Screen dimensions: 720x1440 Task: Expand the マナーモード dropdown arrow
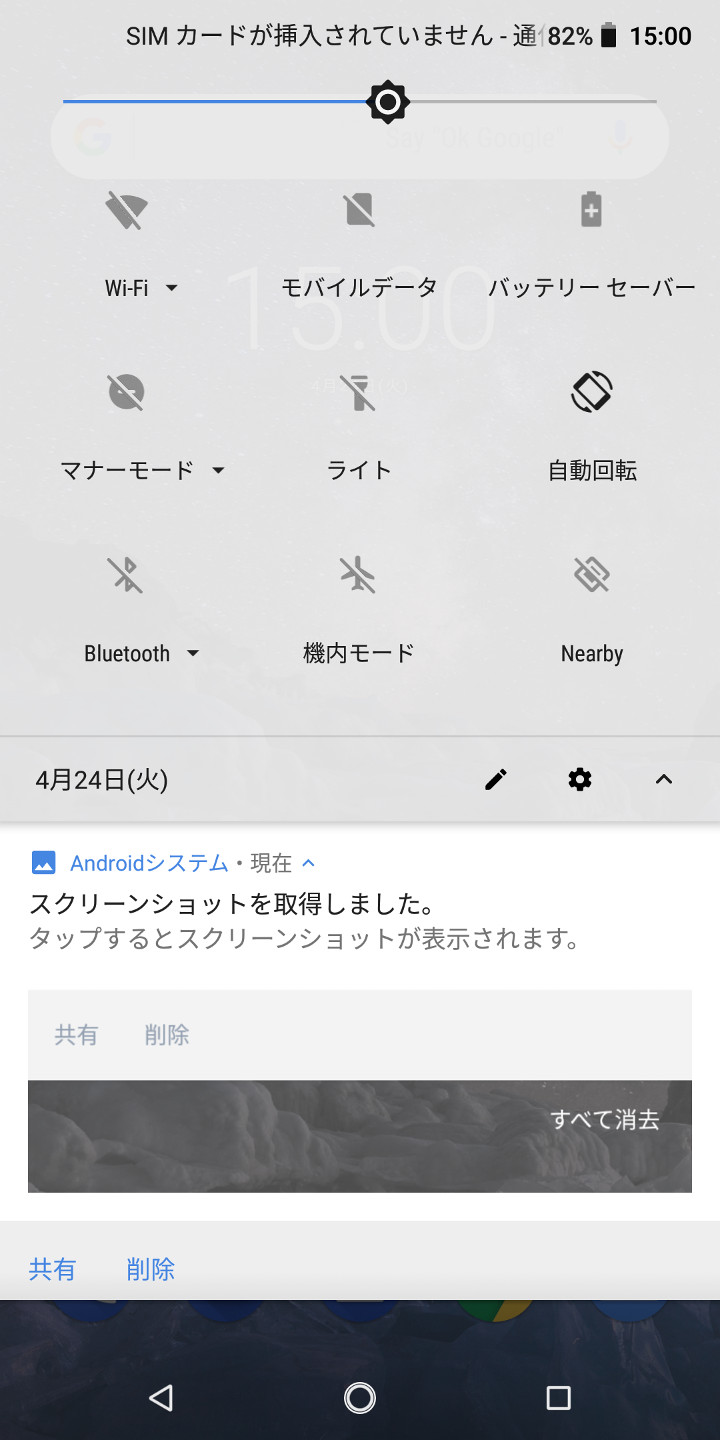[218, 470]
